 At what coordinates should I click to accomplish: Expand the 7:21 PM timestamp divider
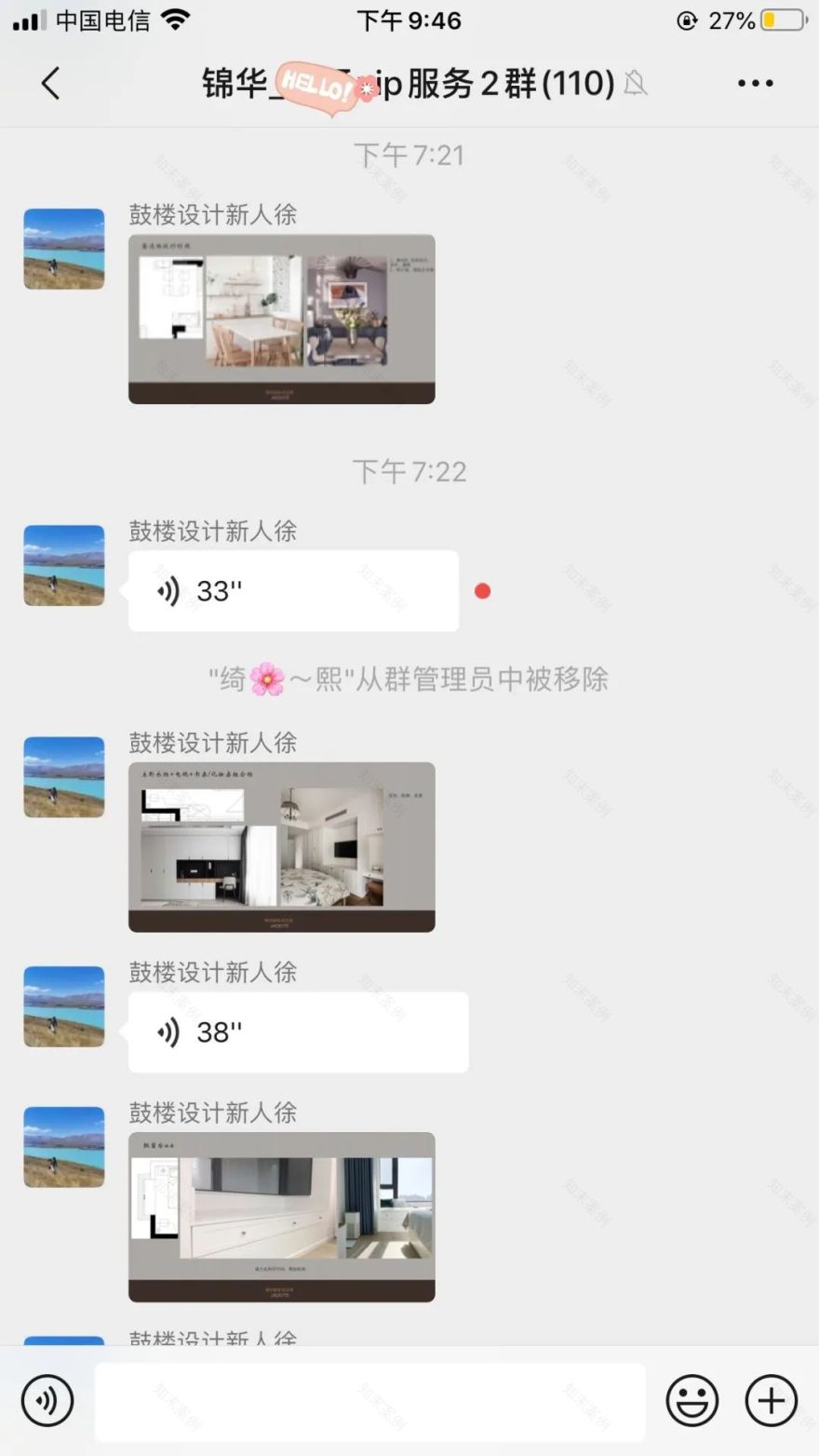(x=409, y=155)
